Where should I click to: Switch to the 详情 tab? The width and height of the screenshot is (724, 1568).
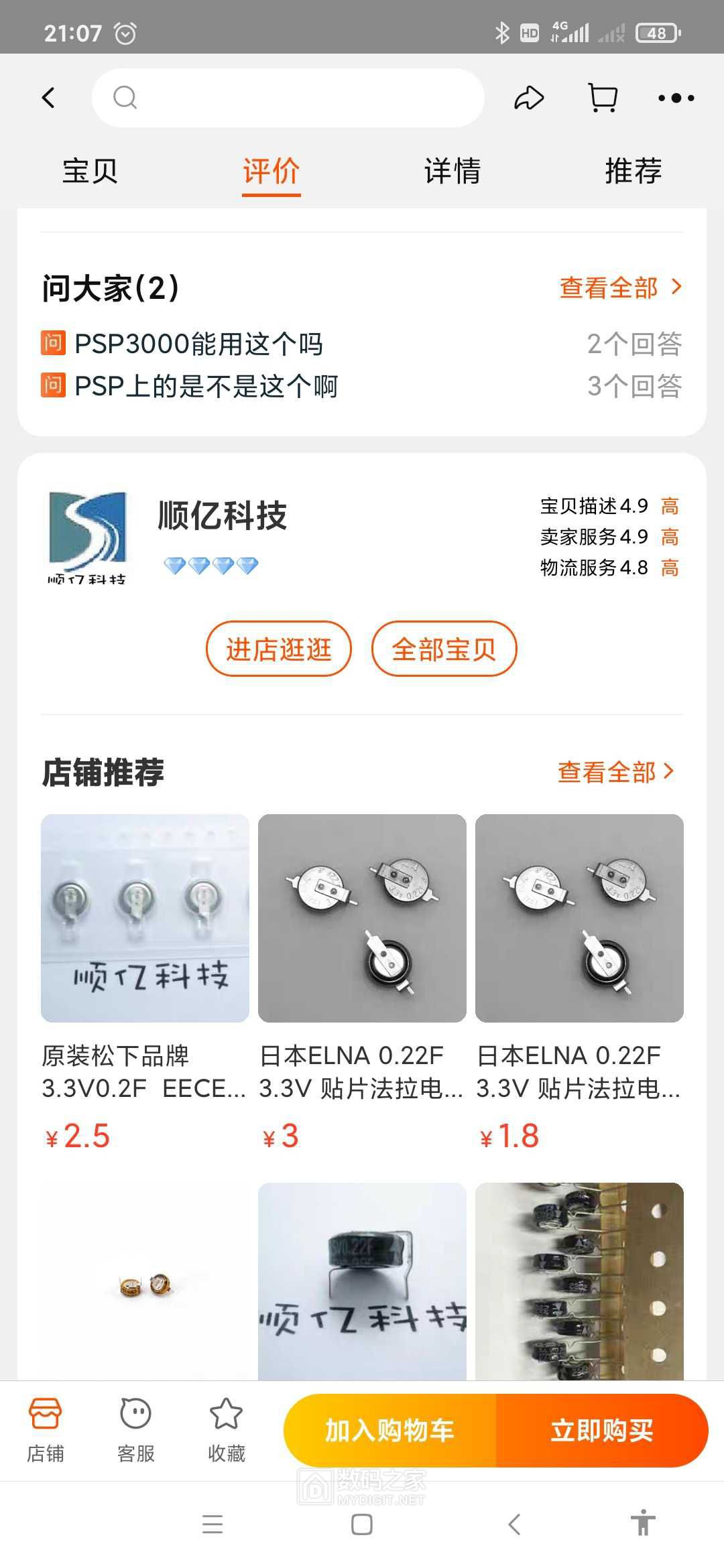452,171
